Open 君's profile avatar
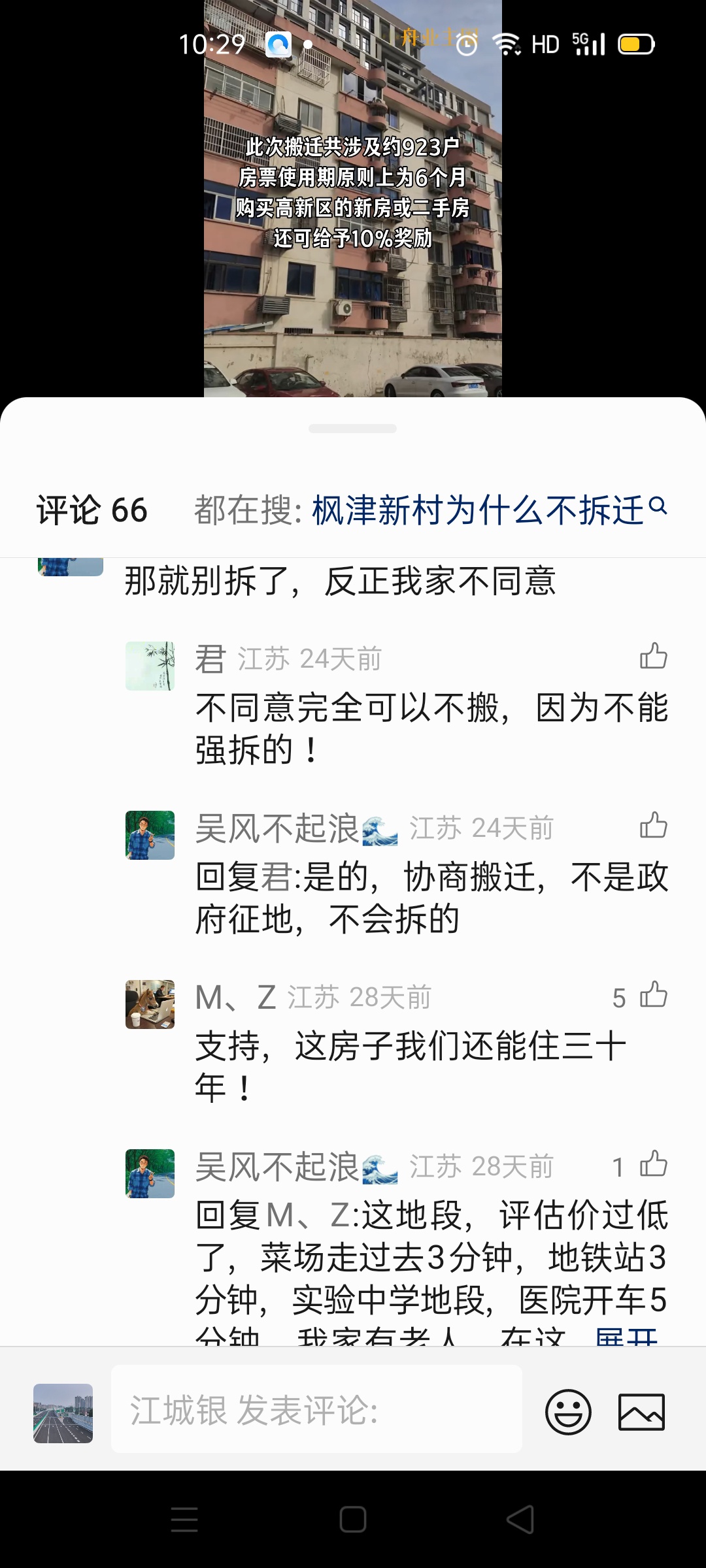 tap(150, 666)
